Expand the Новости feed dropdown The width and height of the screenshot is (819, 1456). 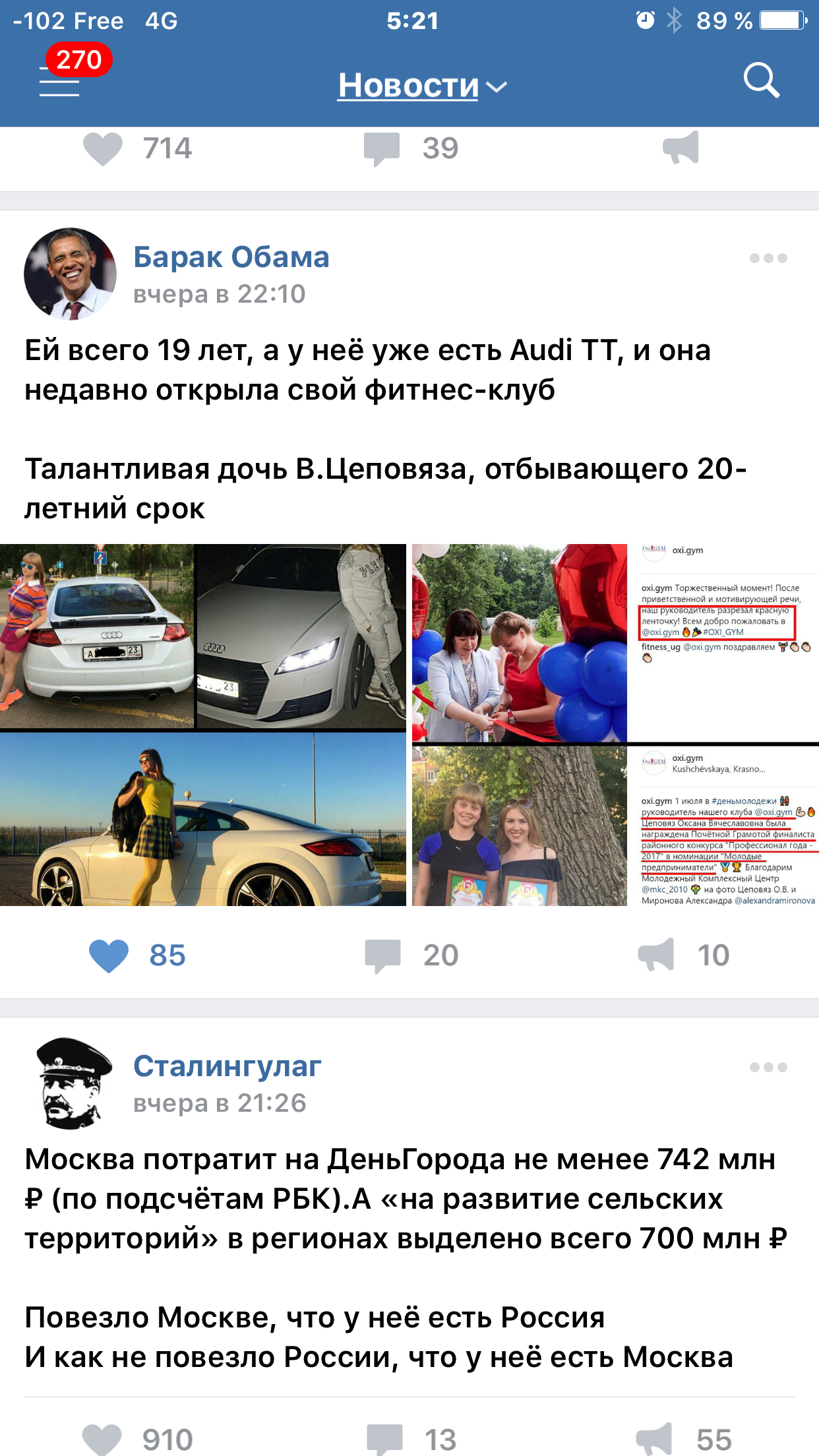click(422, 86)
